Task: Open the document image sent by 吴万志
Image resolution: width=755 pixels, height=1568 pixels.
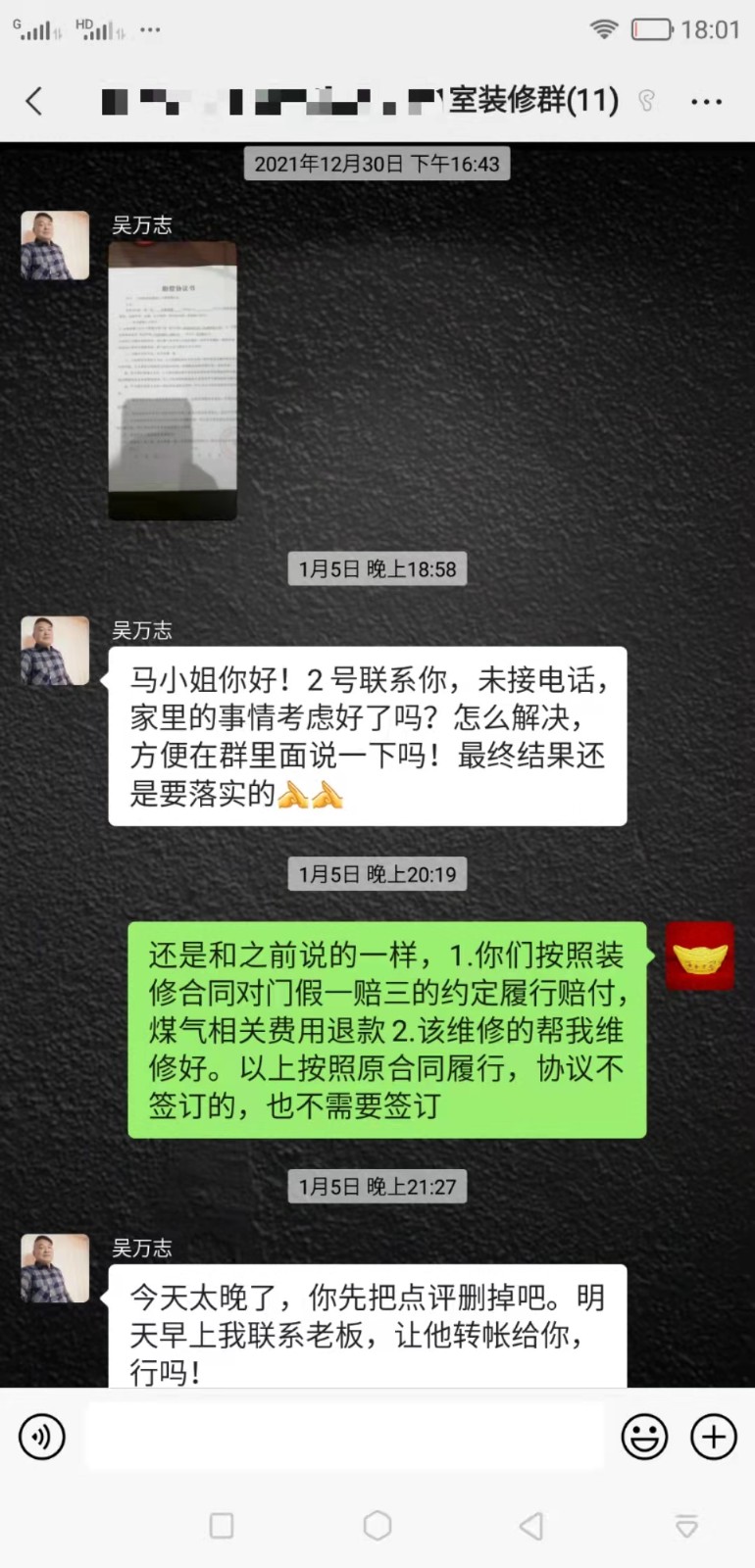Action: tap(173, 380)
